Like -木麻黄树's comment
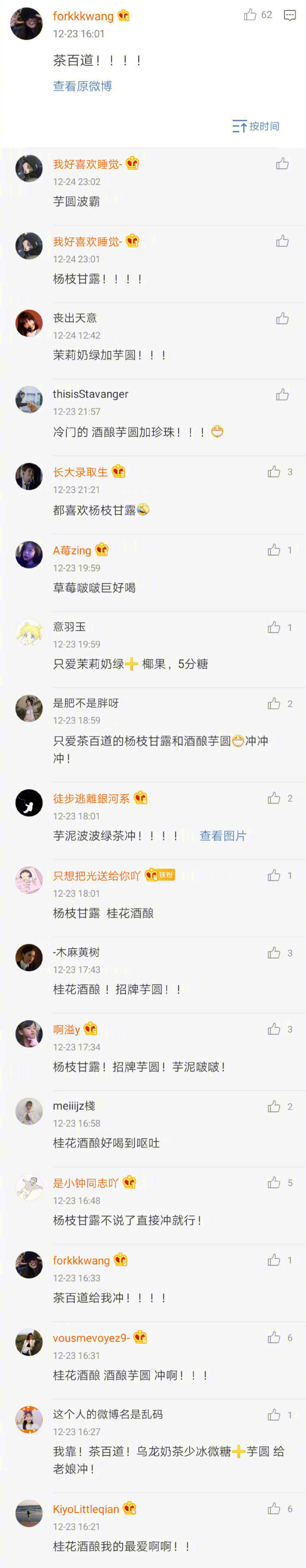Viewport: 306px width, 1568px height. pyautogui.click(x=274, y=953)
